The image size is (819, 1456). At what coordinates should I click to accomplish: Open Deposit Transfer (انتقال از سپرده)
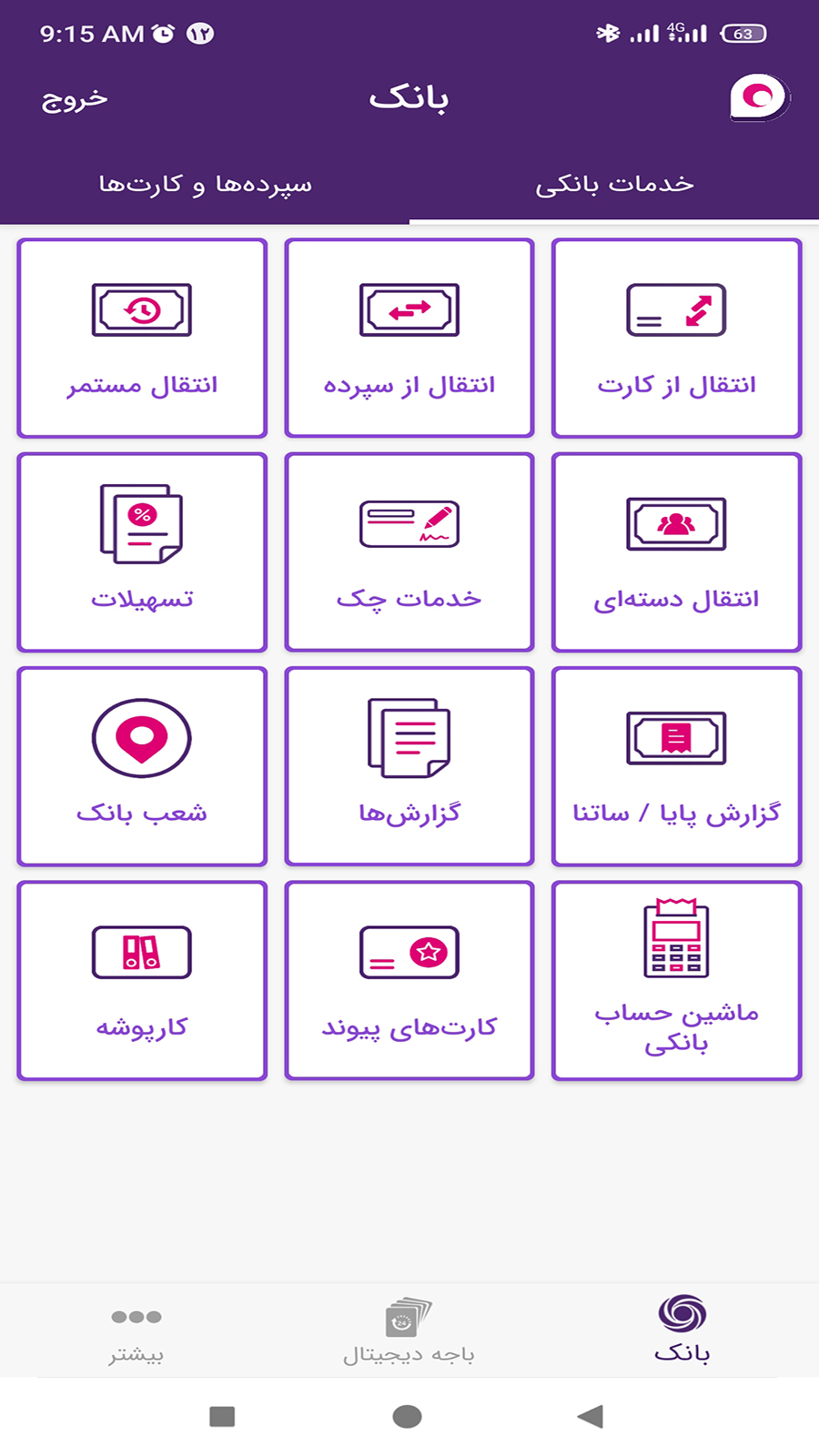coord(409,338)
